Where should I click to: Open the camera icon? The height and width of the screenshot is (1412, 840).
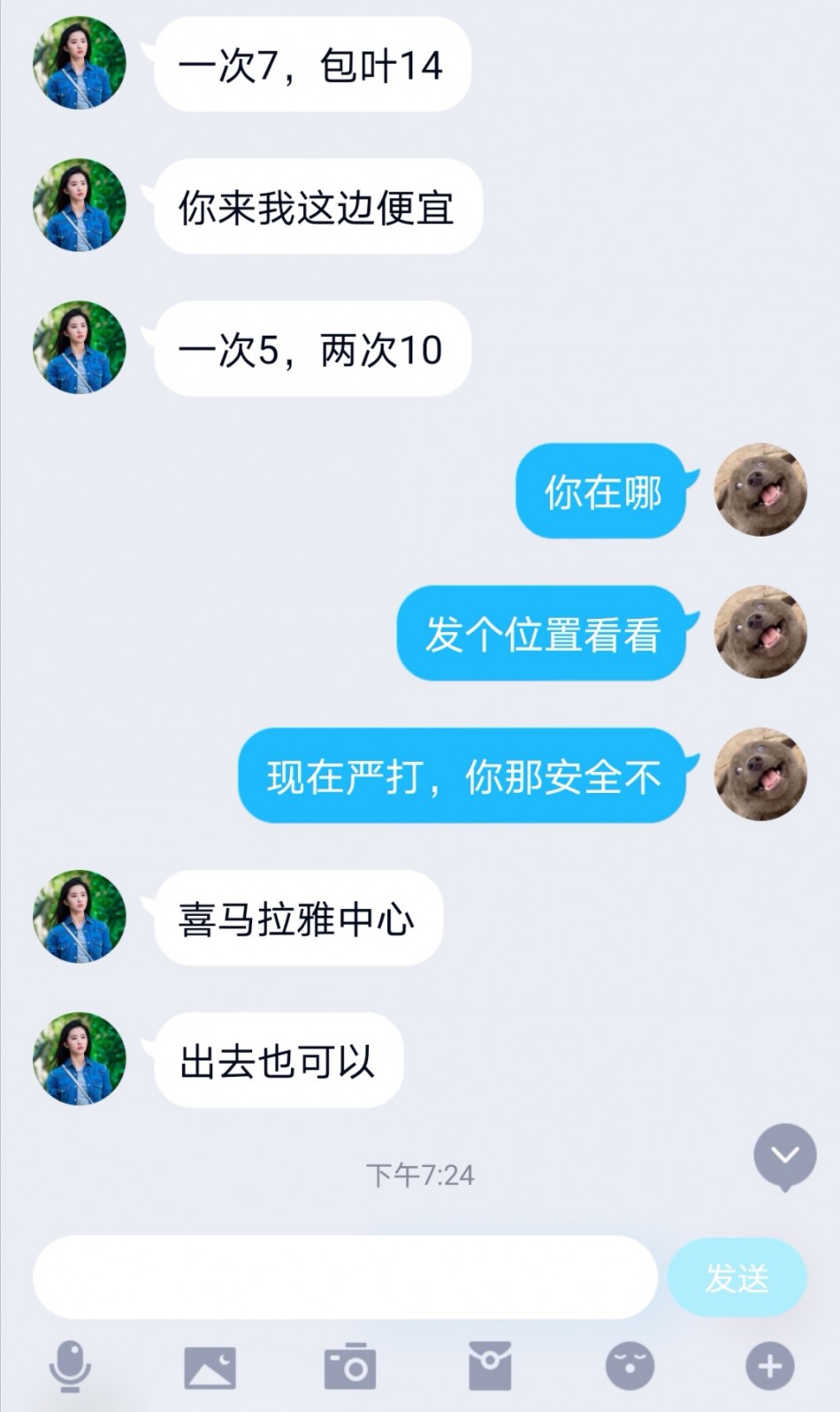(350, 1367)
